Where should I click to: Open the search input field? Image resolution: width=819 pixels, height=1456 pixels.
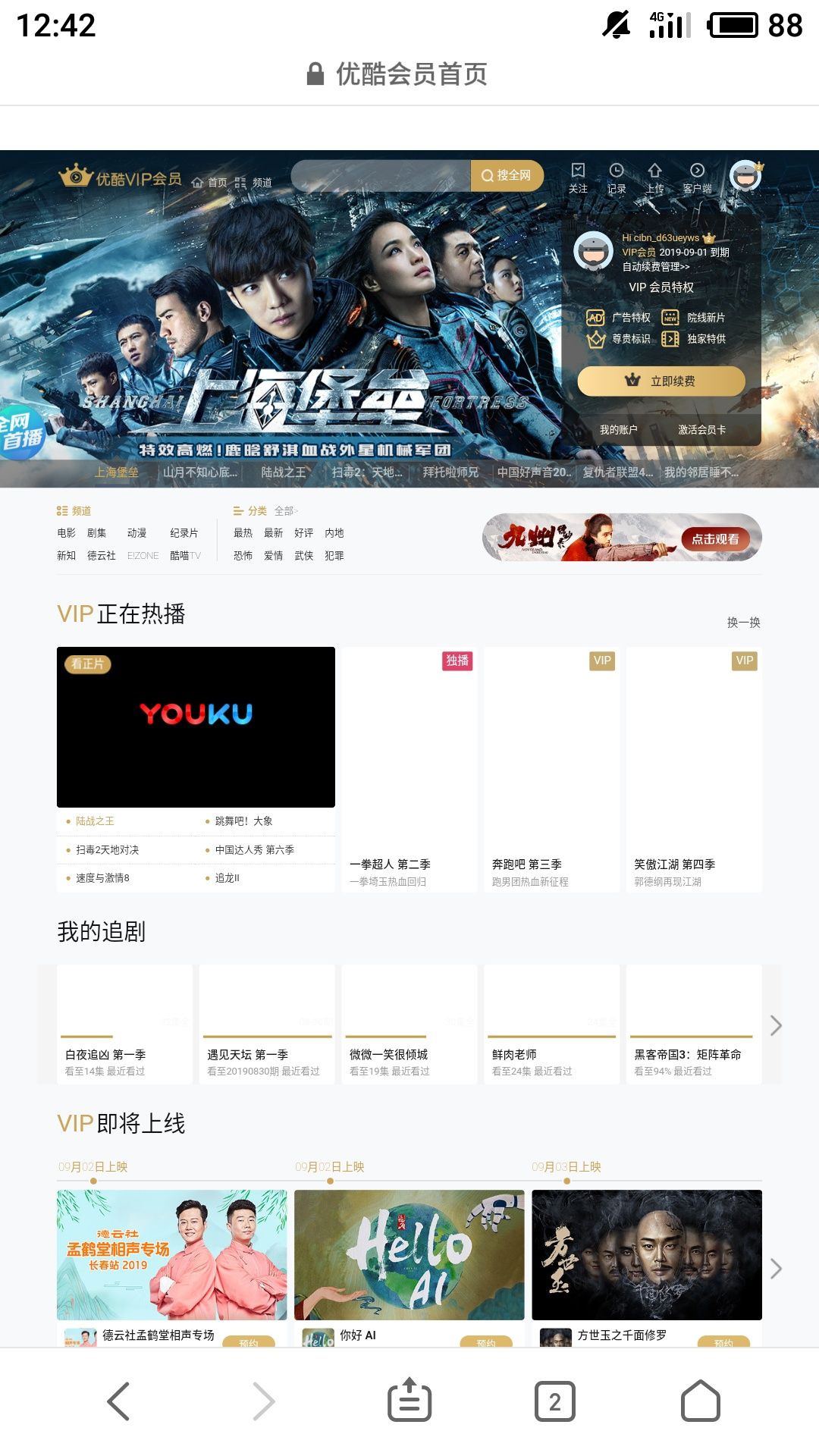tap(381, 176)
